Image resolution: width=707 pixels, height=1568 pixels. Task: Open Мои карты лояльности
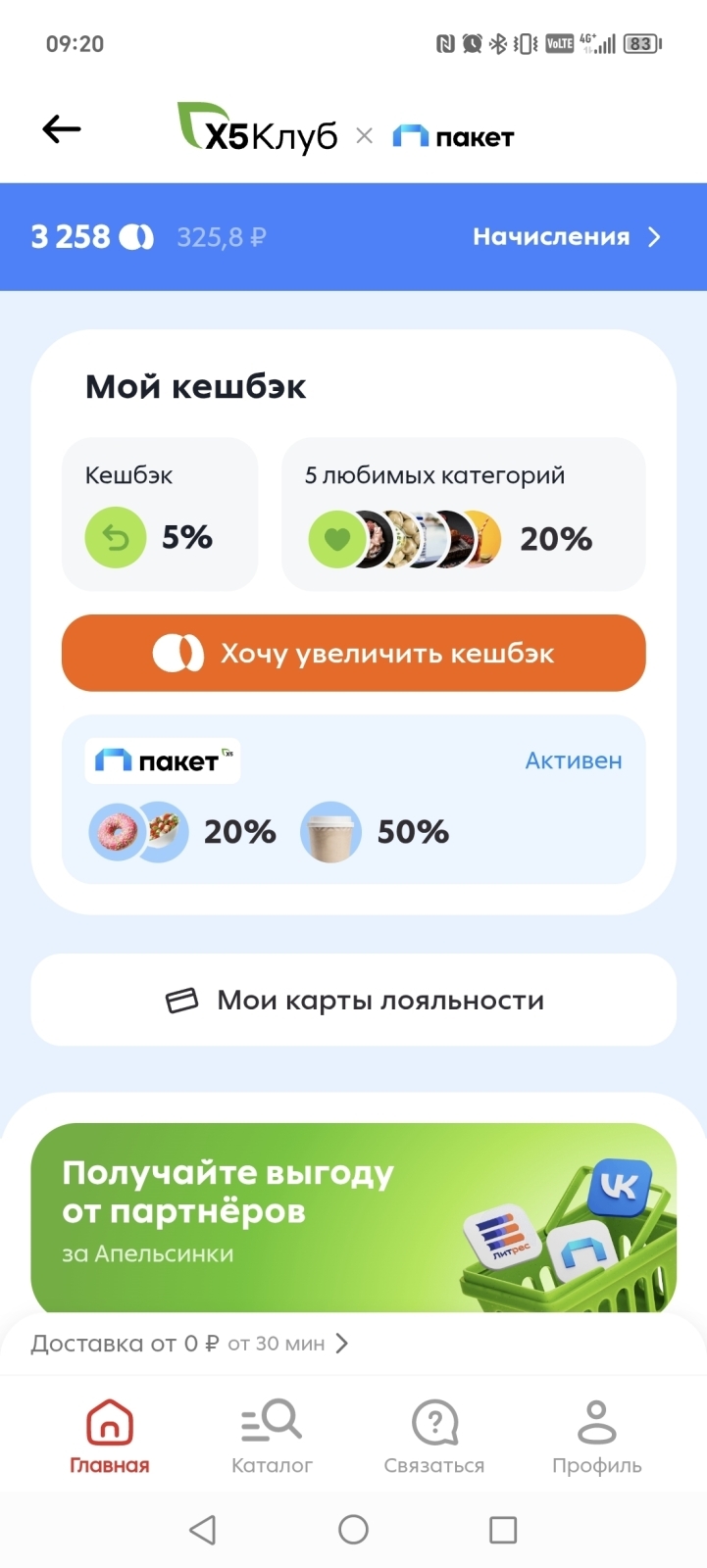pos(353,1000)
